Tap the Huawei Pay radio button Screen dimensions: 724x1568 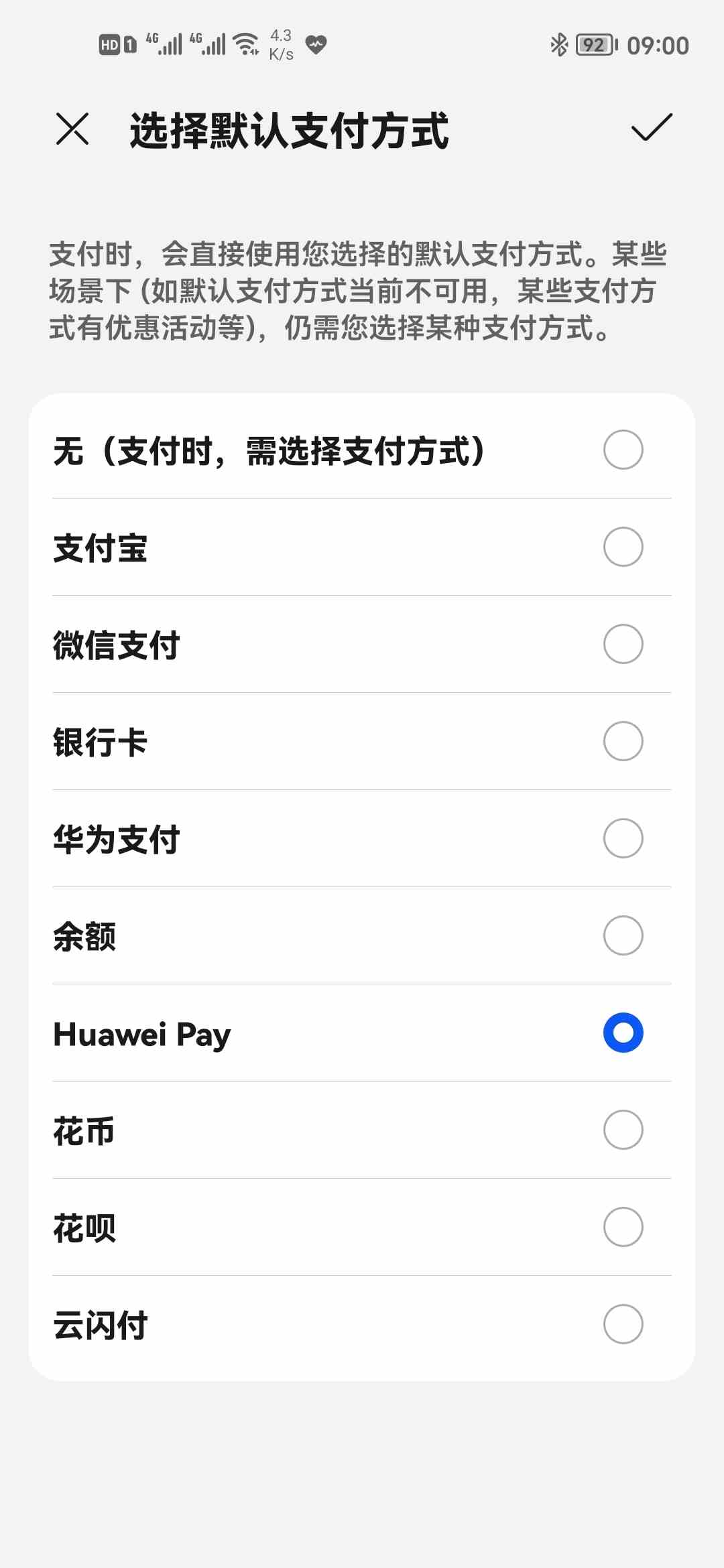click(x=623, y=1033)
